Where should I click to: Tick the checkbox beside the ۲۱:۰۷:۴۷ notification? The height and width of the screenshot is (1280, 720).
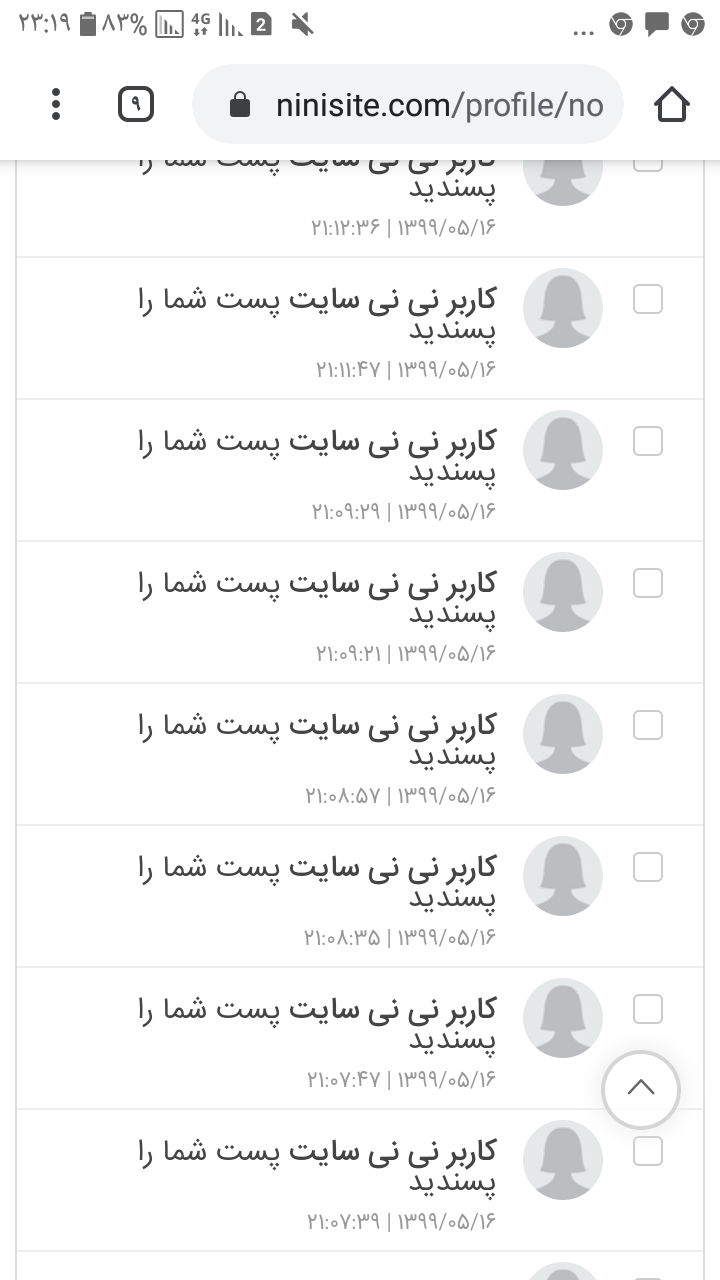coord(648,1009)
